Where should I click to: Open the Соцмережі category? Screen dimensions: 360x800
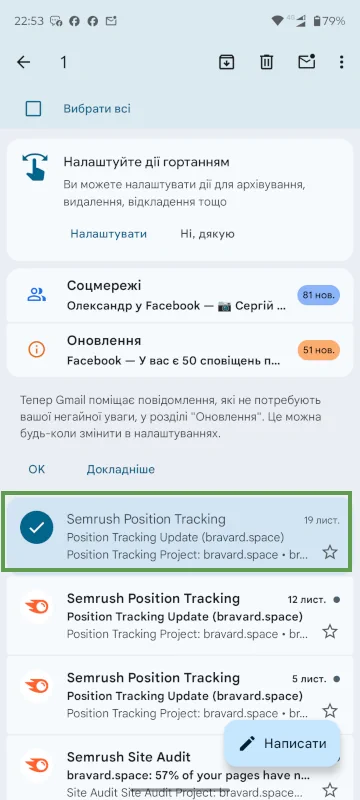(x=180, y=295)
